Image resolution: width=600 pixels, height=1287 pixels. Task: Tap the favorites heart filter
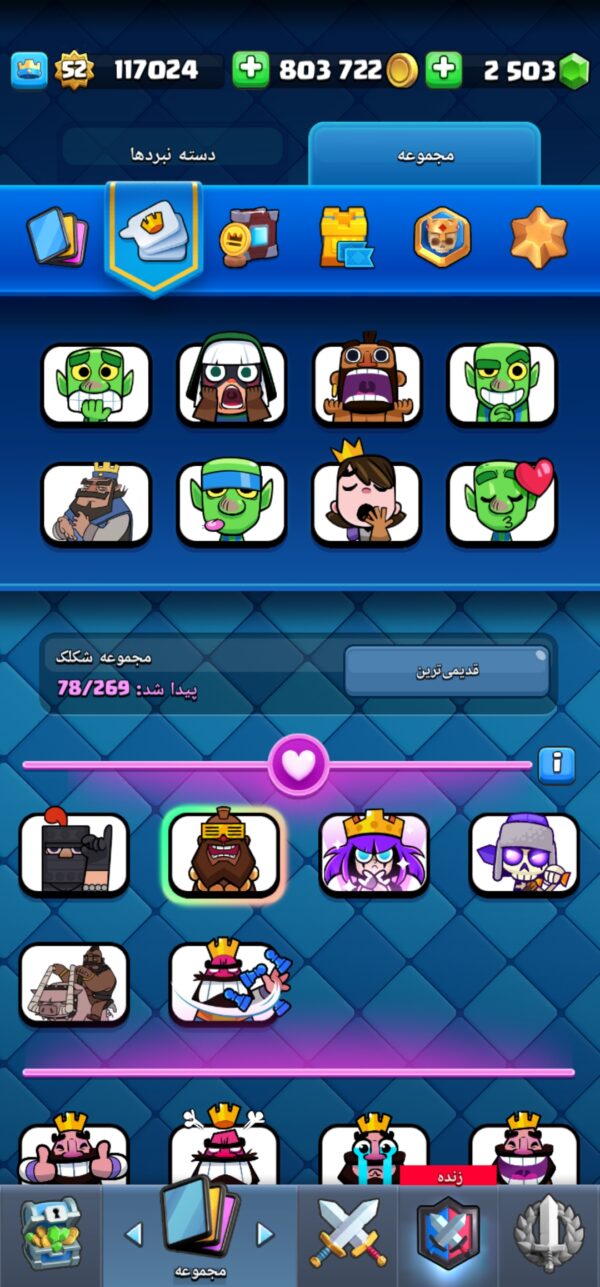coord(298,765)
